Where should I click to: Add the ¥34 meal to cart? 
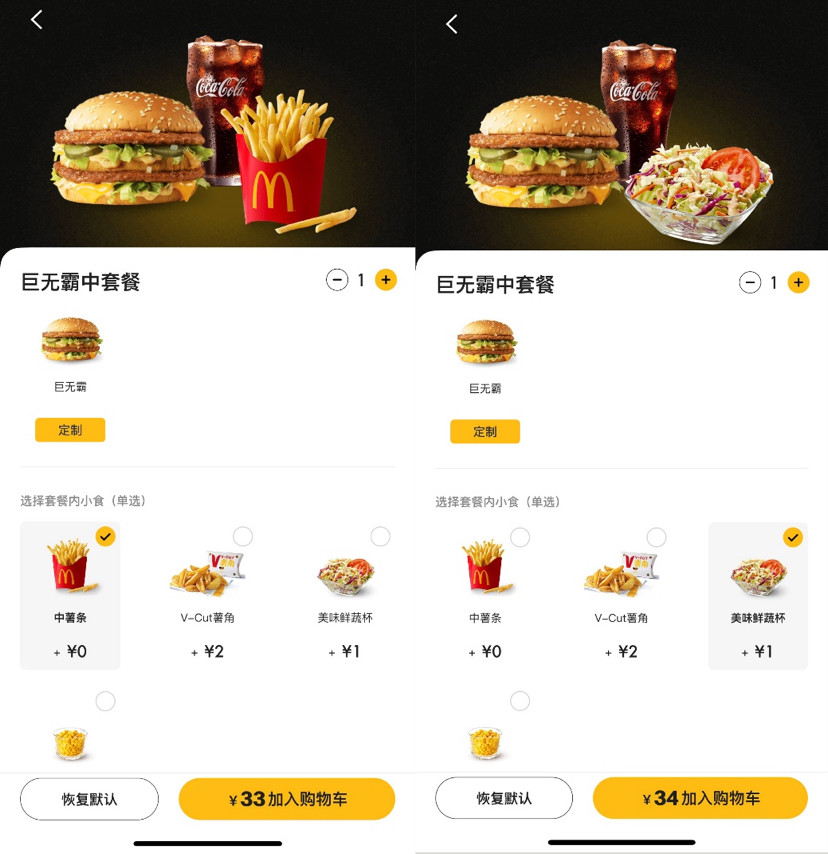[700, 798]
